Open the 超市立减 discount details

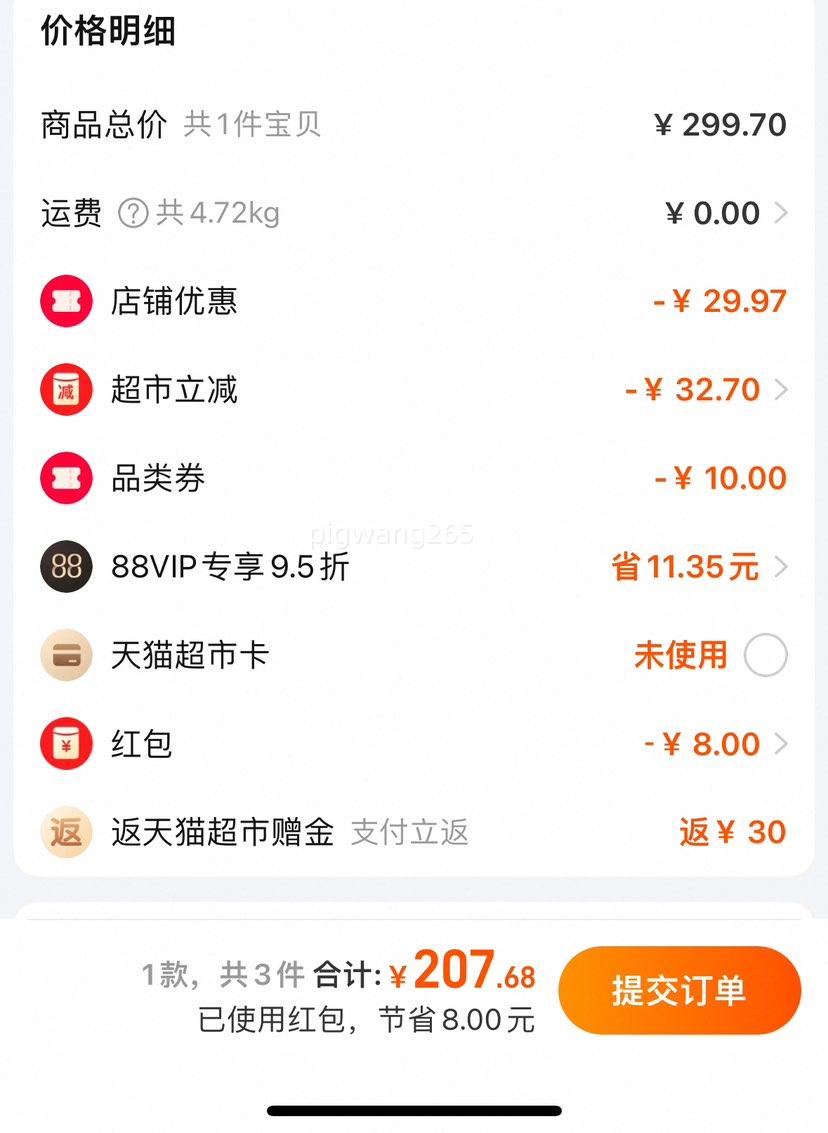coord(780,389)
